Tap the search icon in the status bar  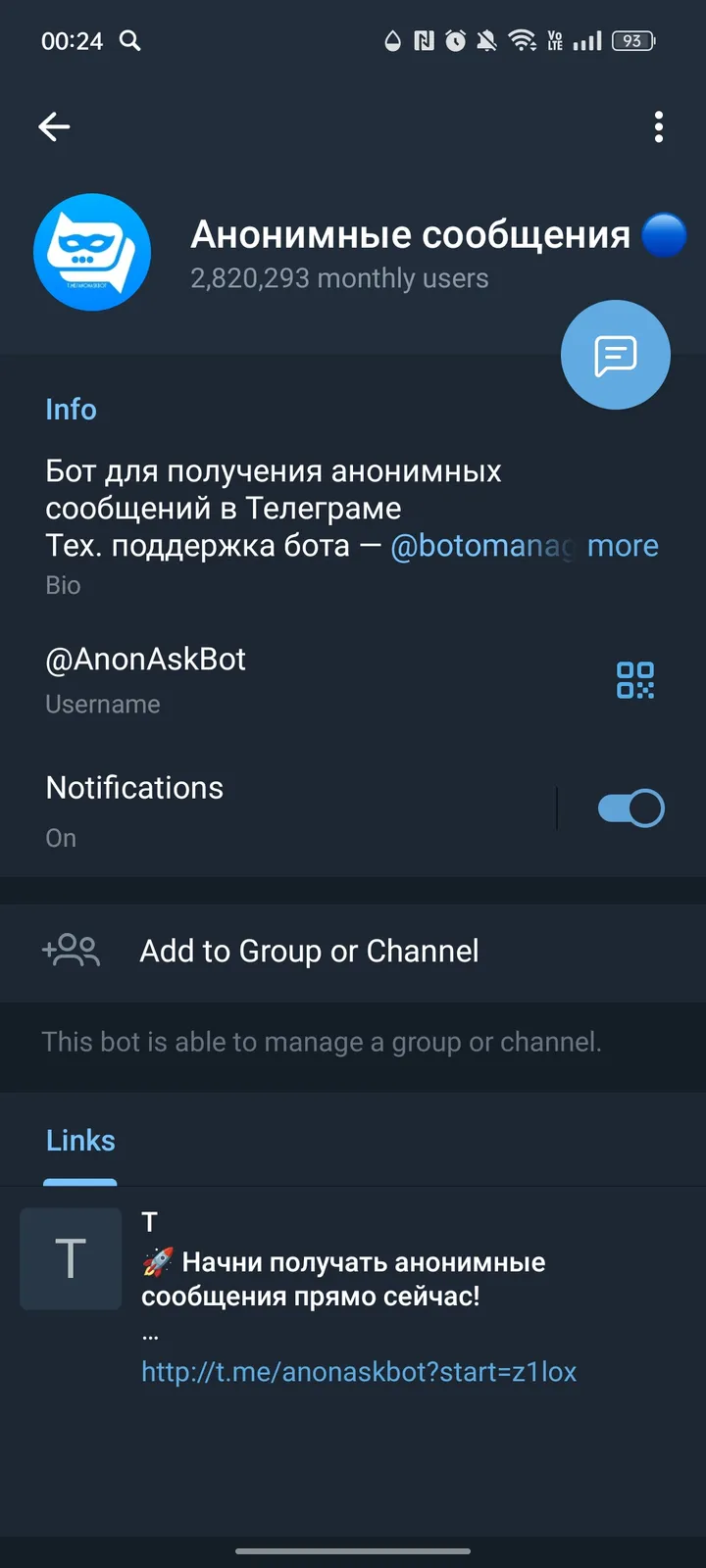pyautogui.click(x=128, y=41)
